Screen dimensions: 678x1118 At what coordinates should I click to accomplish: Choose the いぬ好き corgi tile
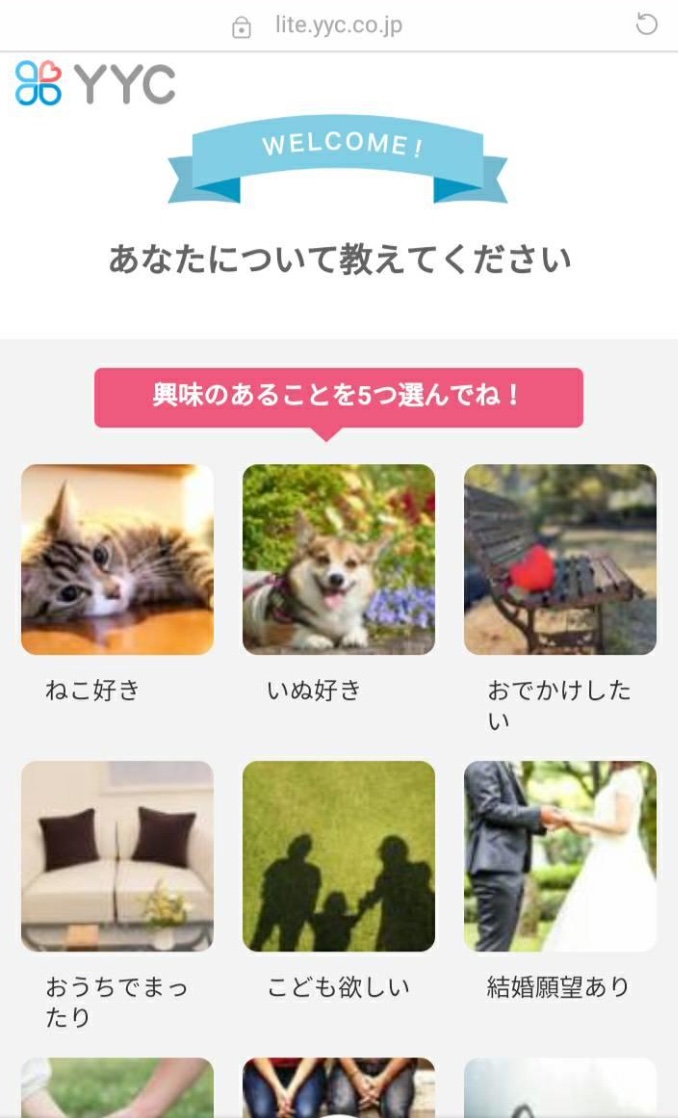tap(338, 560)
